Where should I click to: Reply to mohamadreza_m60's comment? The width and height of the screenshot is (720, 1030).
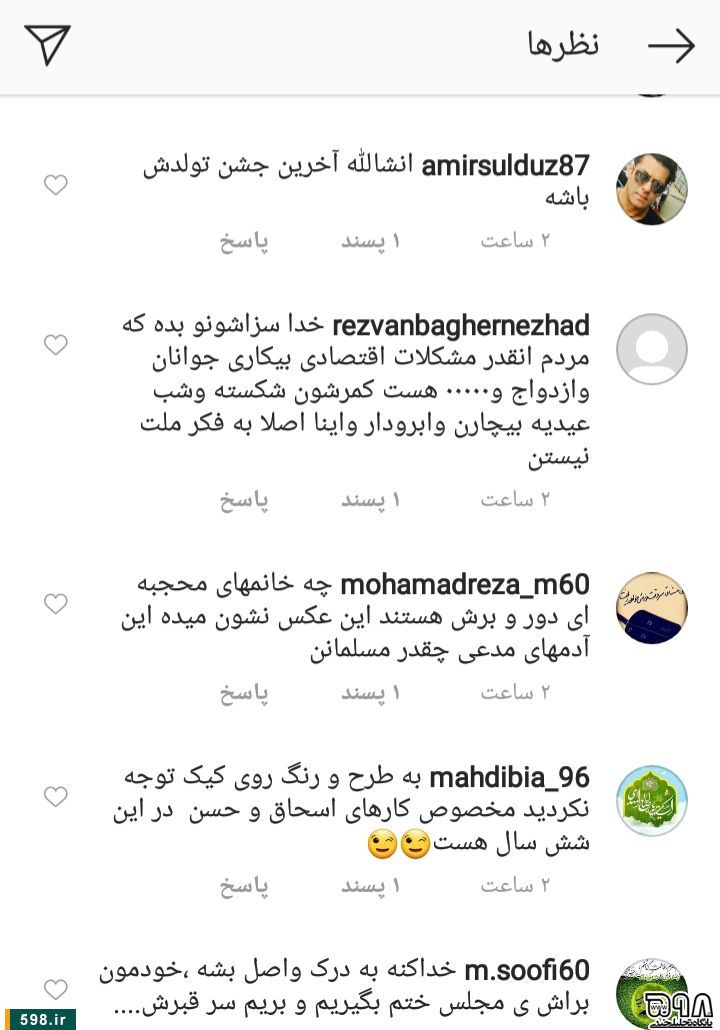coord(245,692)
